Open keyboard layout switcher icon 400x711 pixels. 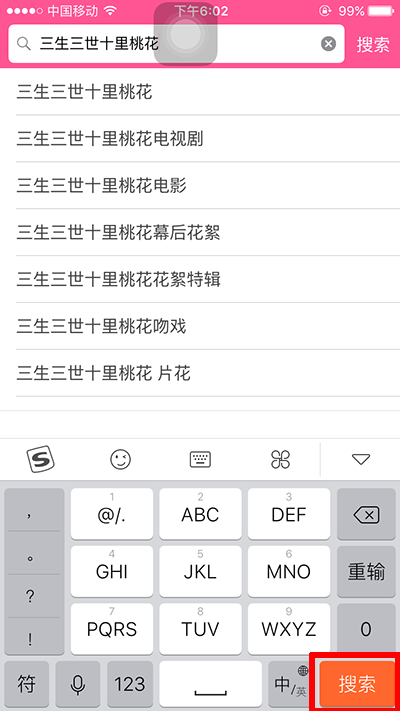click(x=200, y=459)
